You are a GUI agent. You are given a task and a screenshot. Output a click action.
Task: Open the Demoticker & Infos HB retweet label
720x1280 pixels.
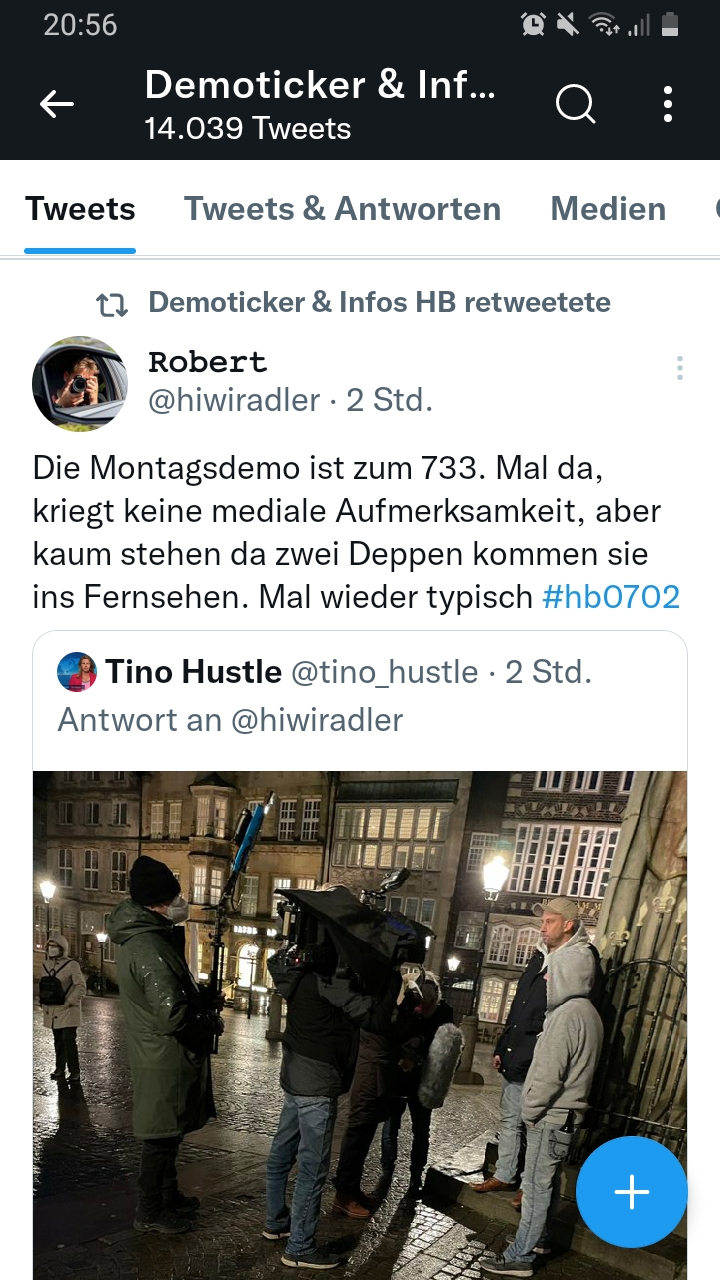tap(379, 302)
